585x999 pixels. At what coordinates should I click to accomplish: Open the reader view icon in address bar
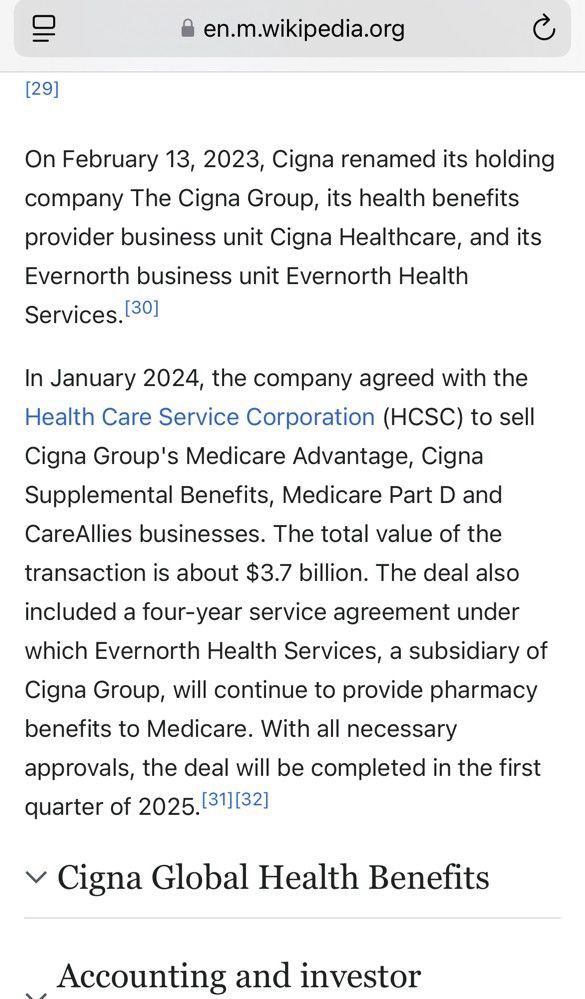point(43,29)
